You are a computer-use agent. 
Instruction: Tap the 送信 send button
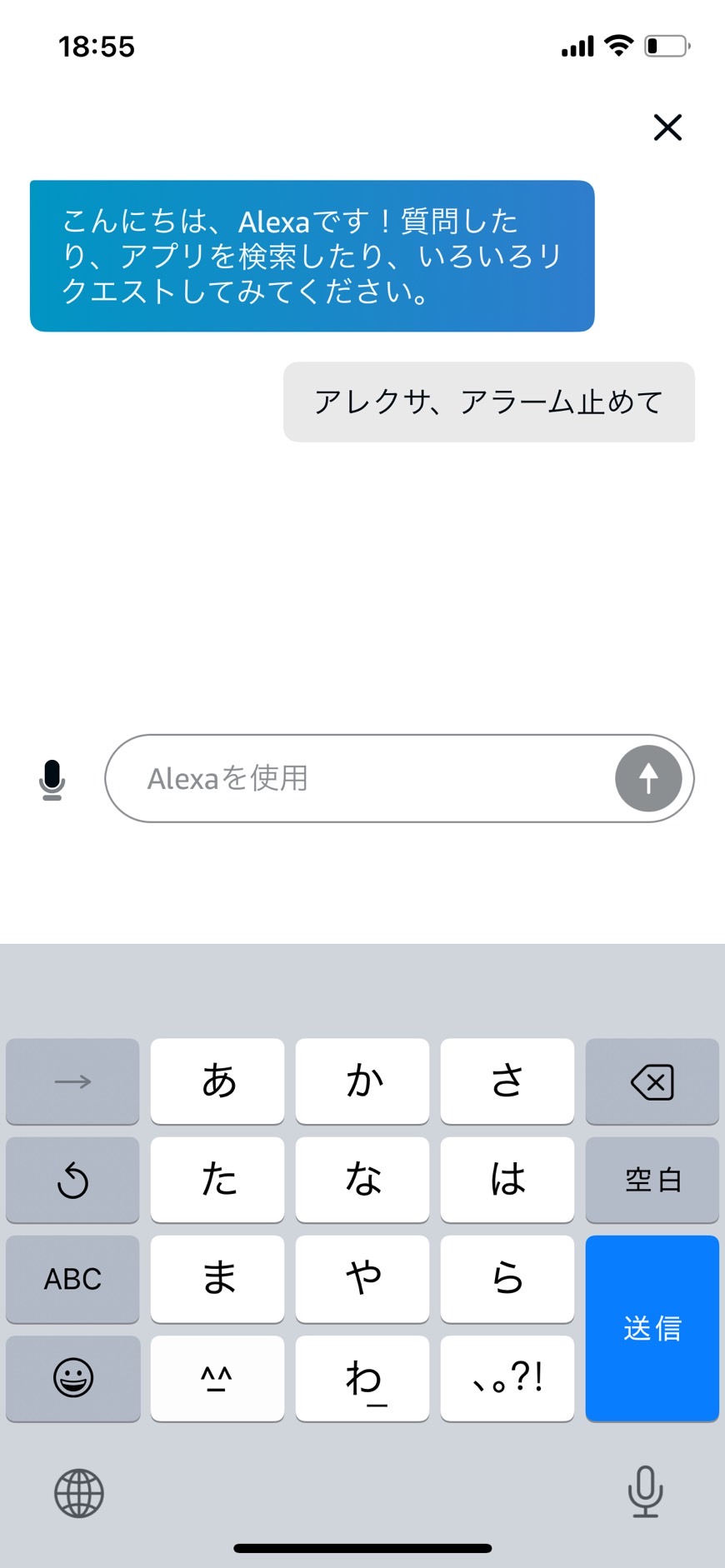point(652,1329)
